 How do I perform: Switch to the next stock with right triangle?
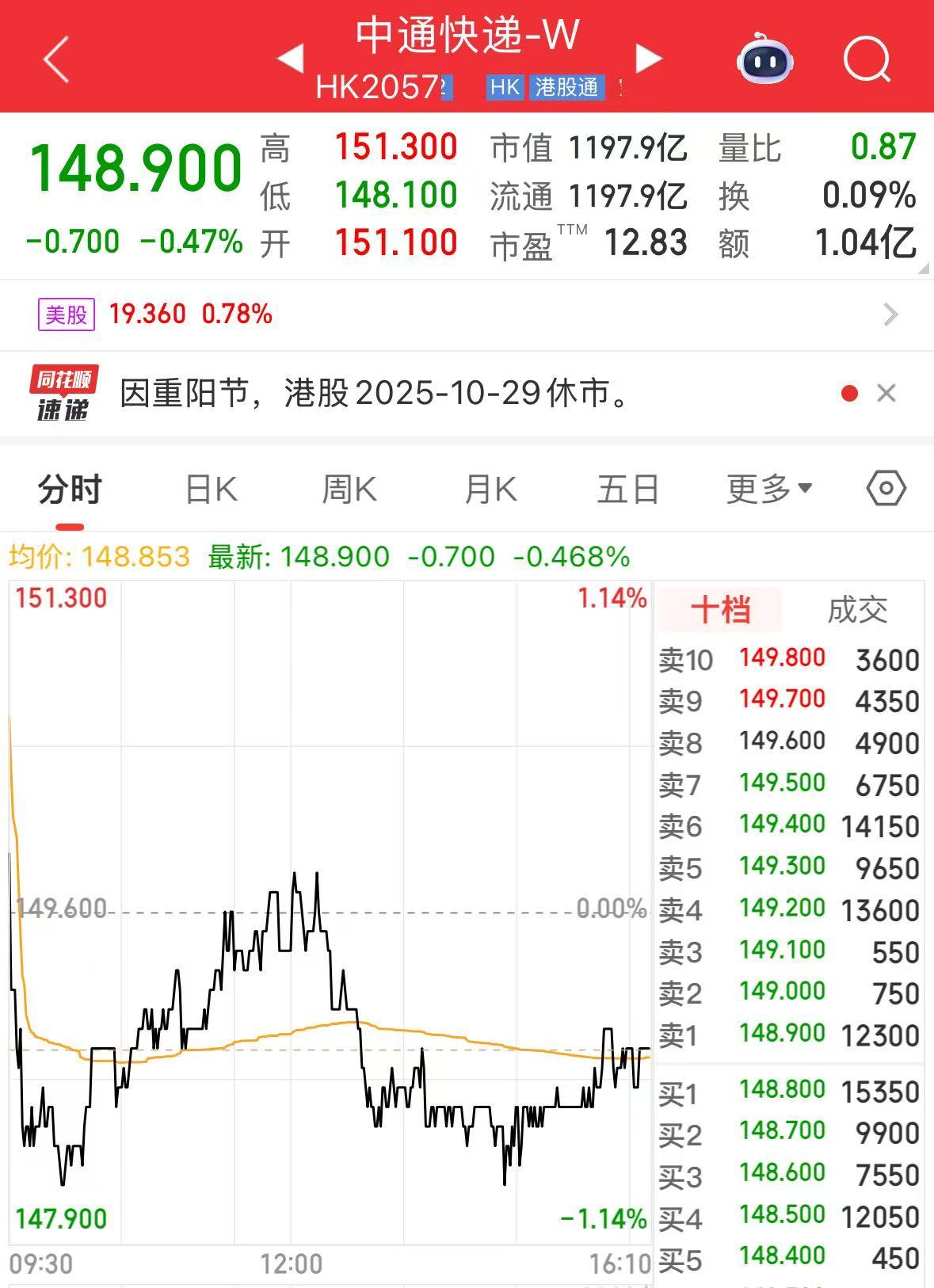(648, 58)
